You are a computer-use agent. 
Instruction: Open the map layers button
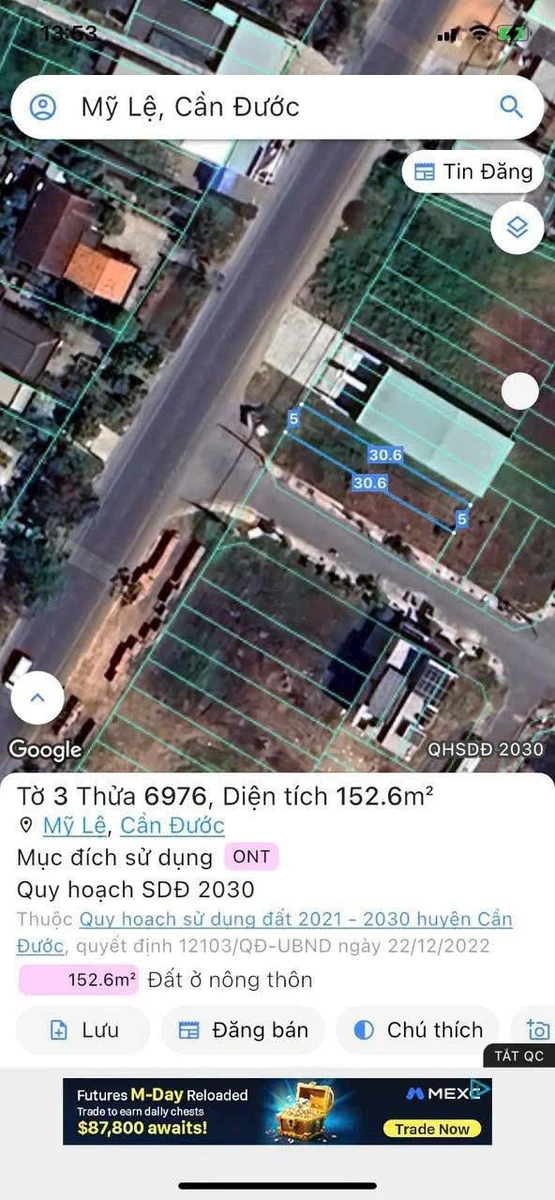(517, 228)
